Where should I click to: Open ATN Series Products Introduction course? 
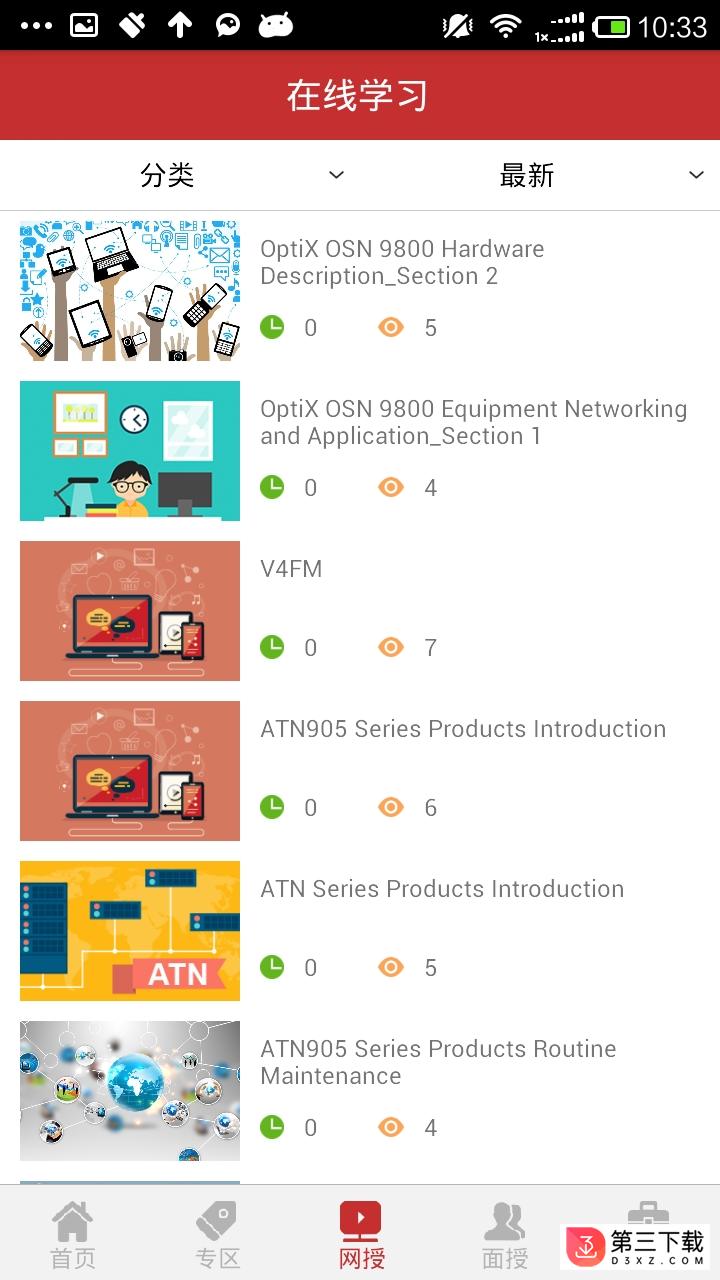pyautogui.click(x=441, y=889)
